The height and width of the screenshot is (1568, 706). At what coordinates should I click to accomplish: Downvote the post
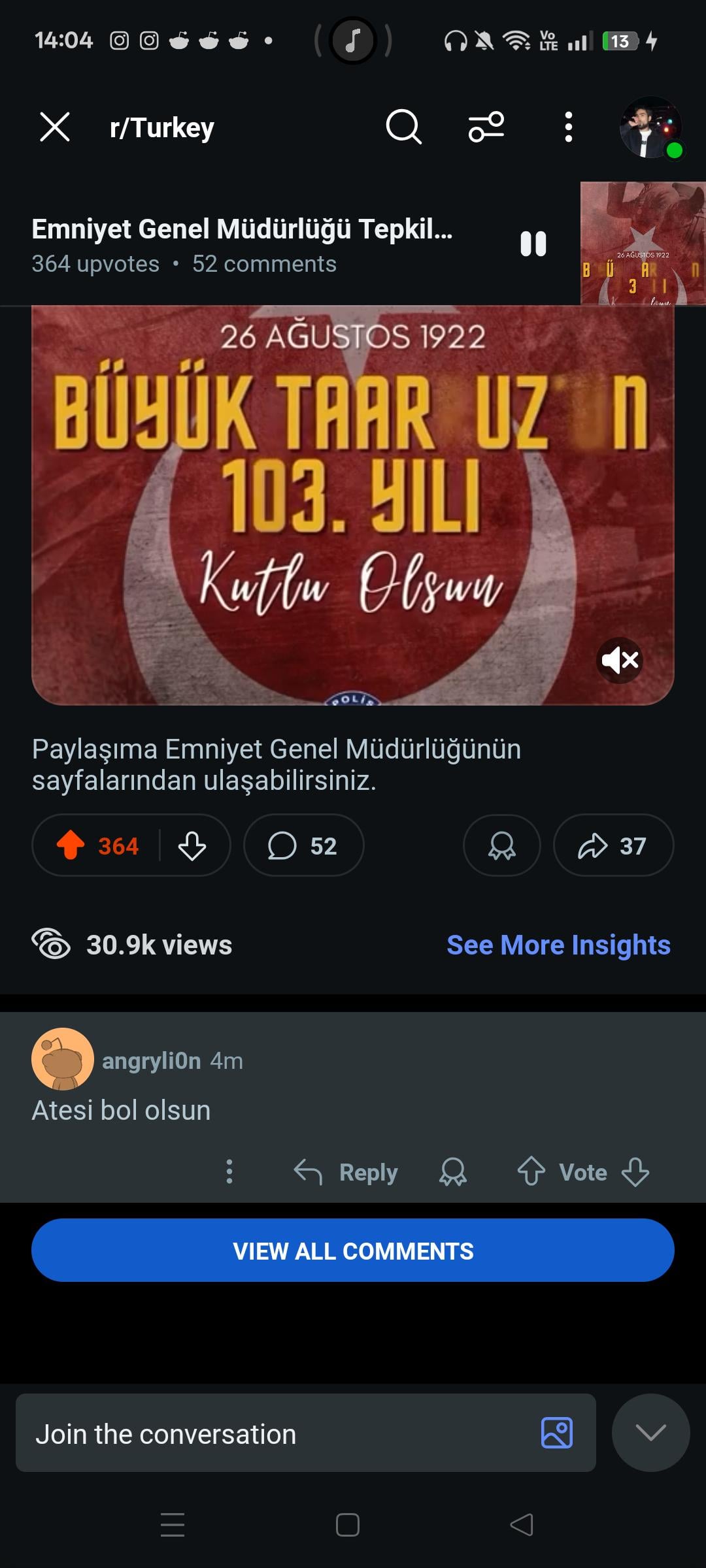click(x=192, y=845)
